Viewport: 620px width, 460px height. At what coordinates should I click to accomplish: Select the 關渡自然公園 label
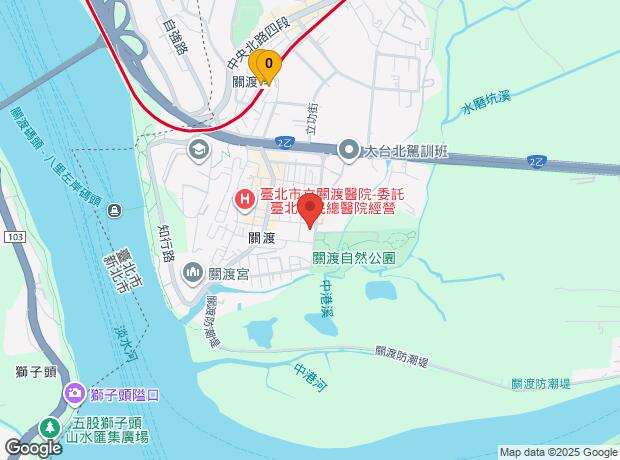[x=354, y=259]
